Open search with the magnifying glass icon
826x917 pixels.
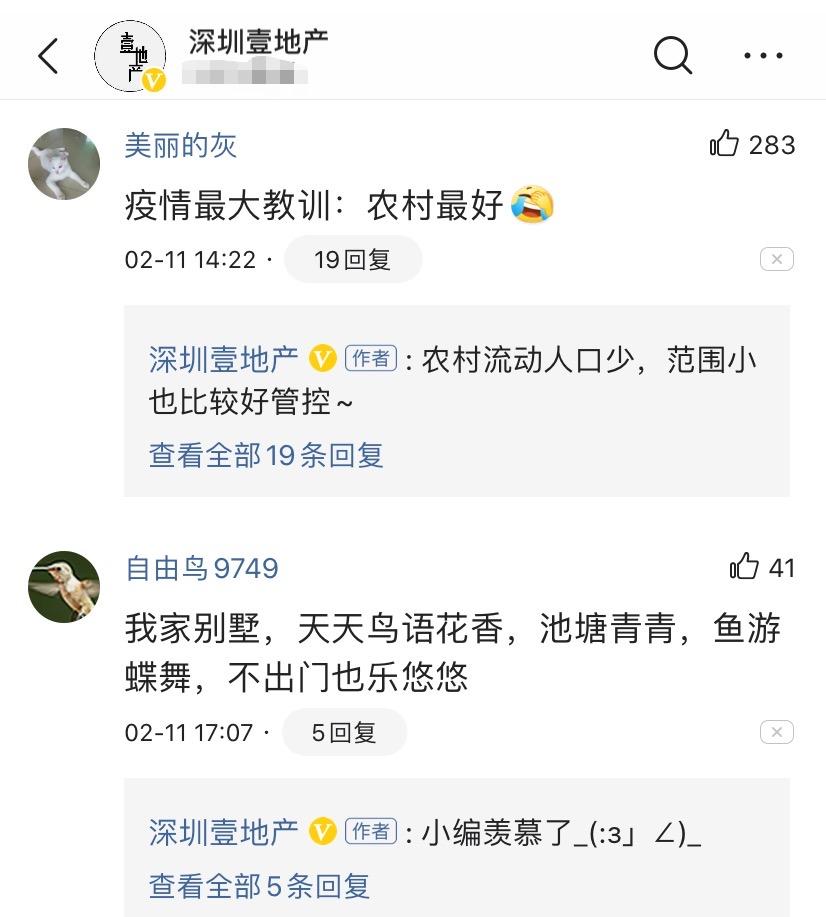[x=673, y=55]
